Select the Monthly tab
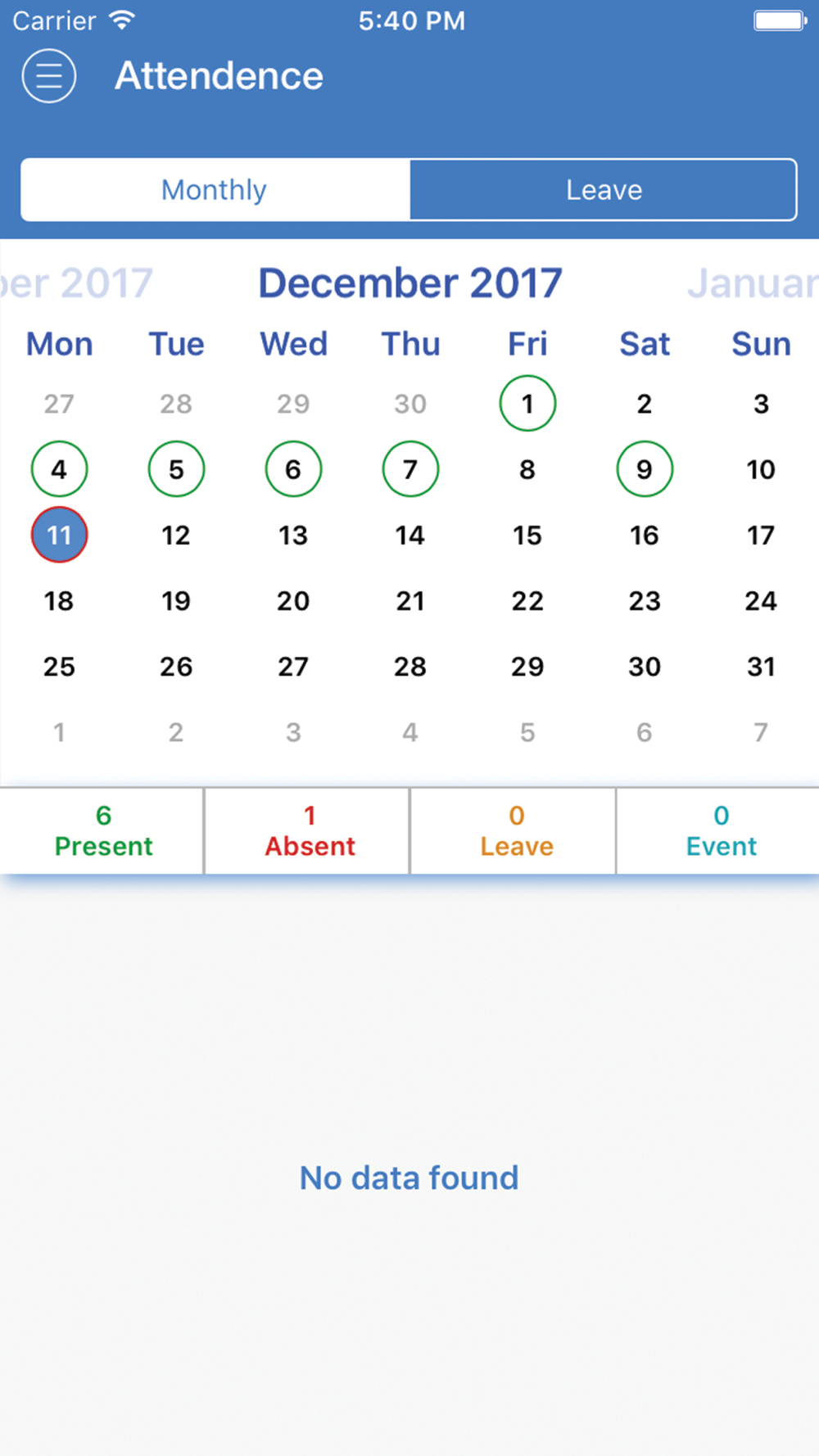Image resolution: width=819 pixels, height=1456 pixels. coord(215,190)
